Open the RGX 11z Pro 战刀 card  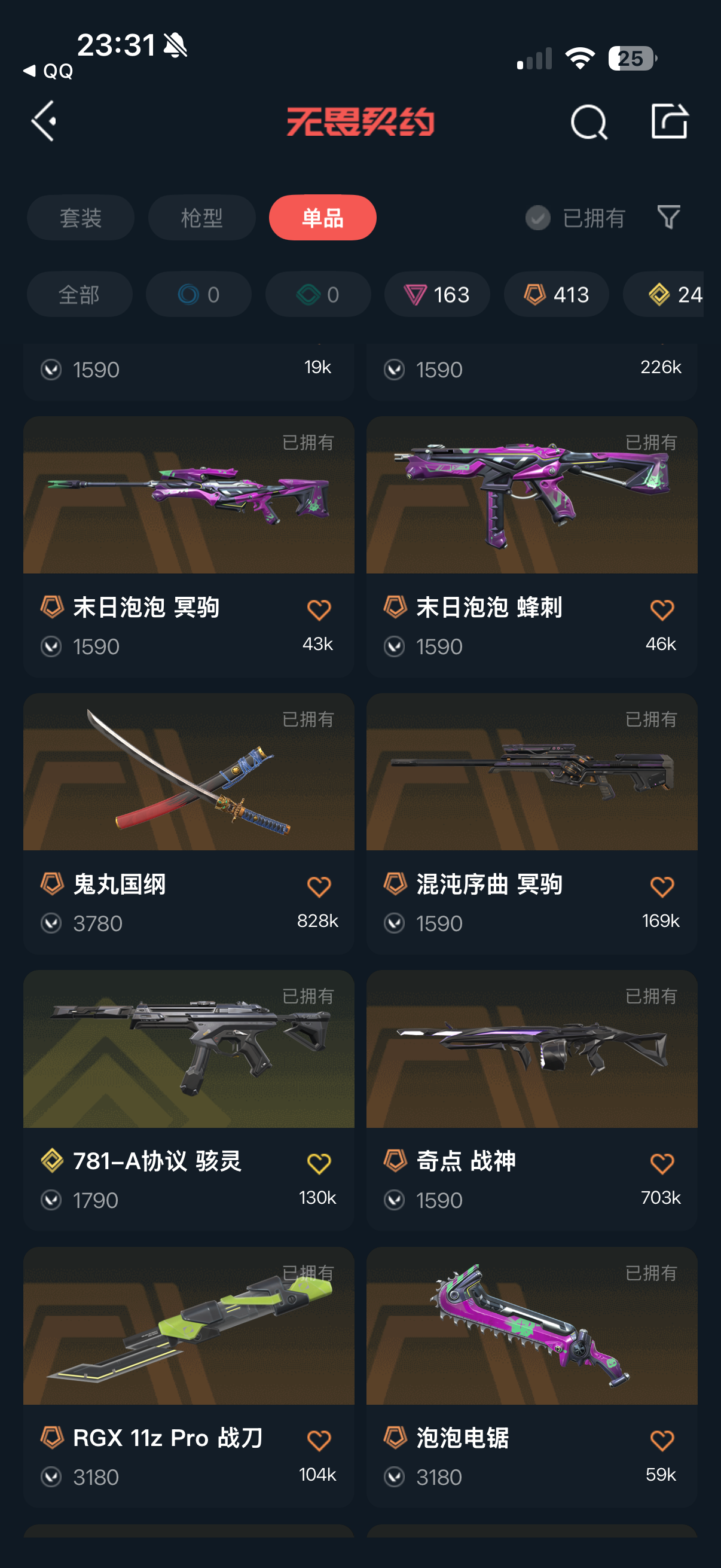click(x=188, y=1326)
